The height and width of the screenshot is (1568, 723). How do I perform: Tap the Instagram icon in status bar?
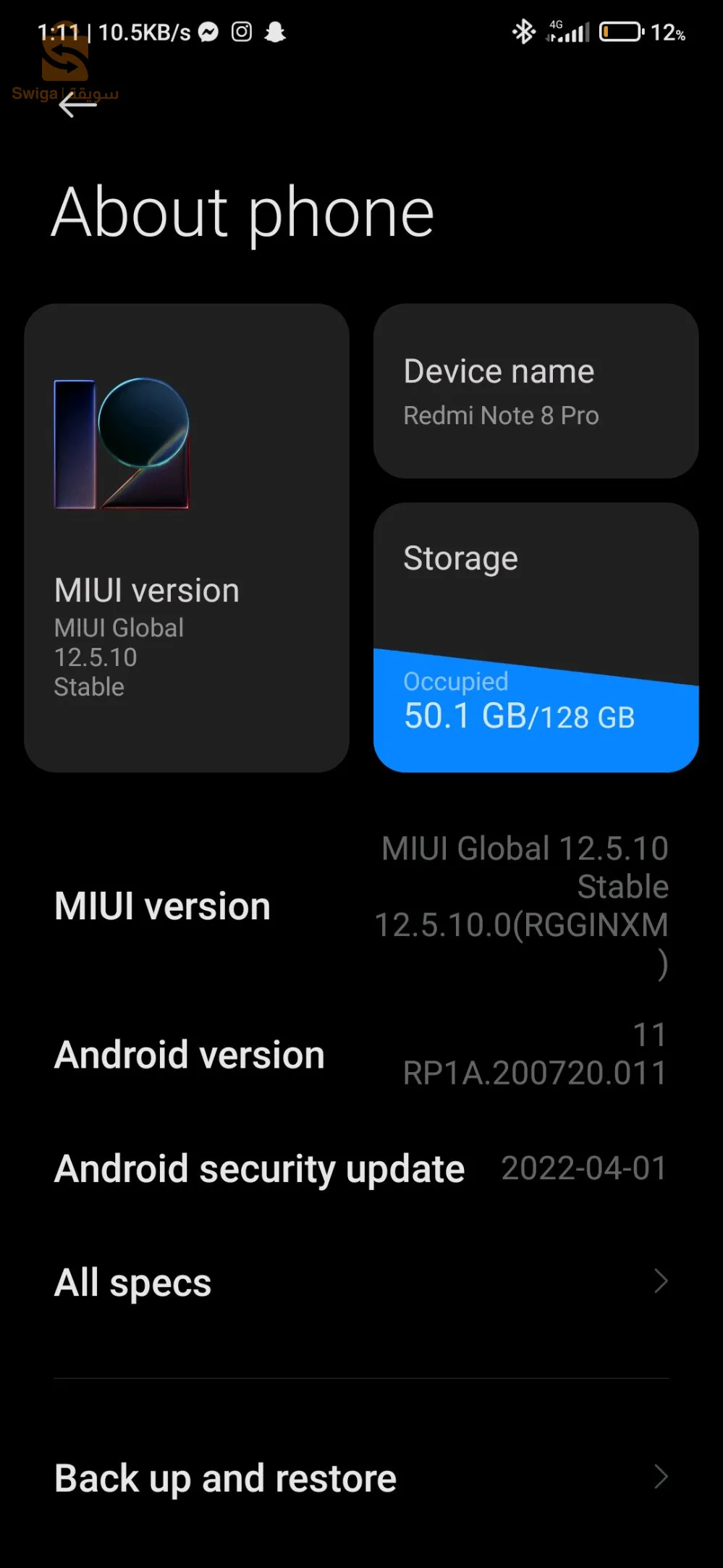click(241, 31)
